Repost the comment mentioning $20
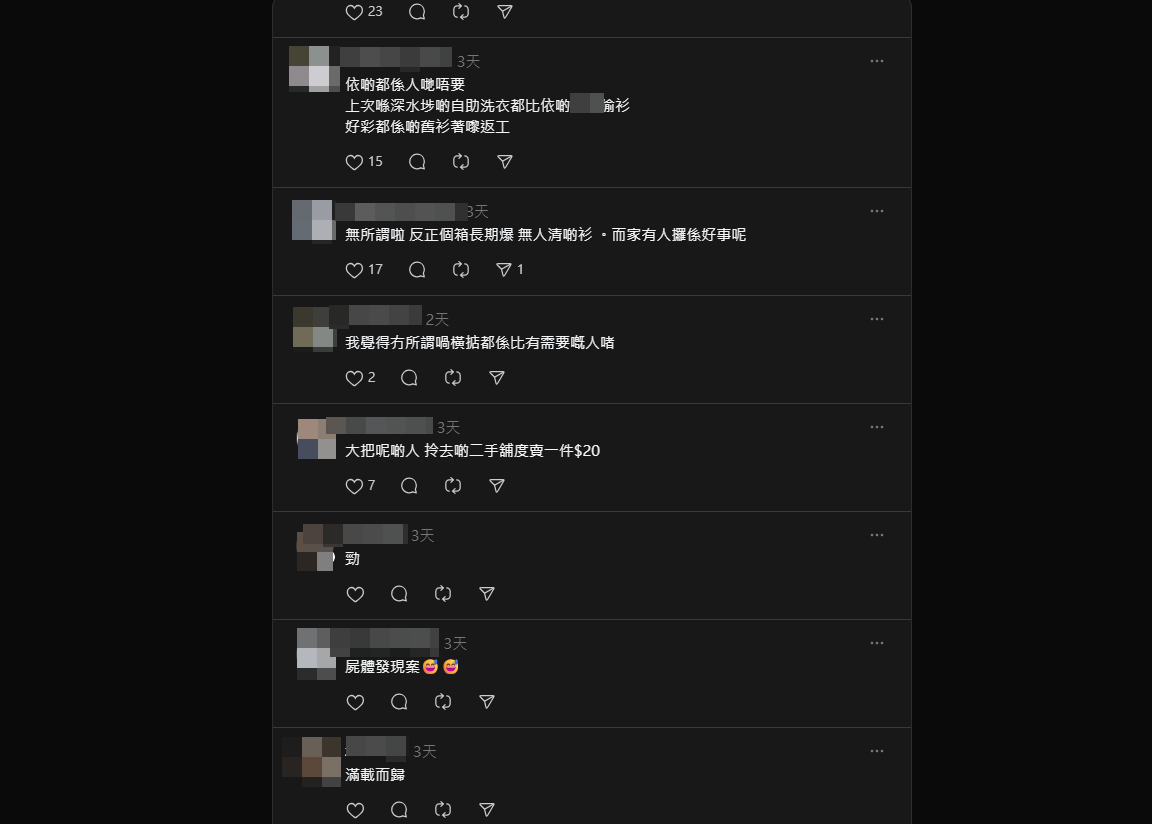The height and width of the screenshot is (824, 1152). coord(453,486)
